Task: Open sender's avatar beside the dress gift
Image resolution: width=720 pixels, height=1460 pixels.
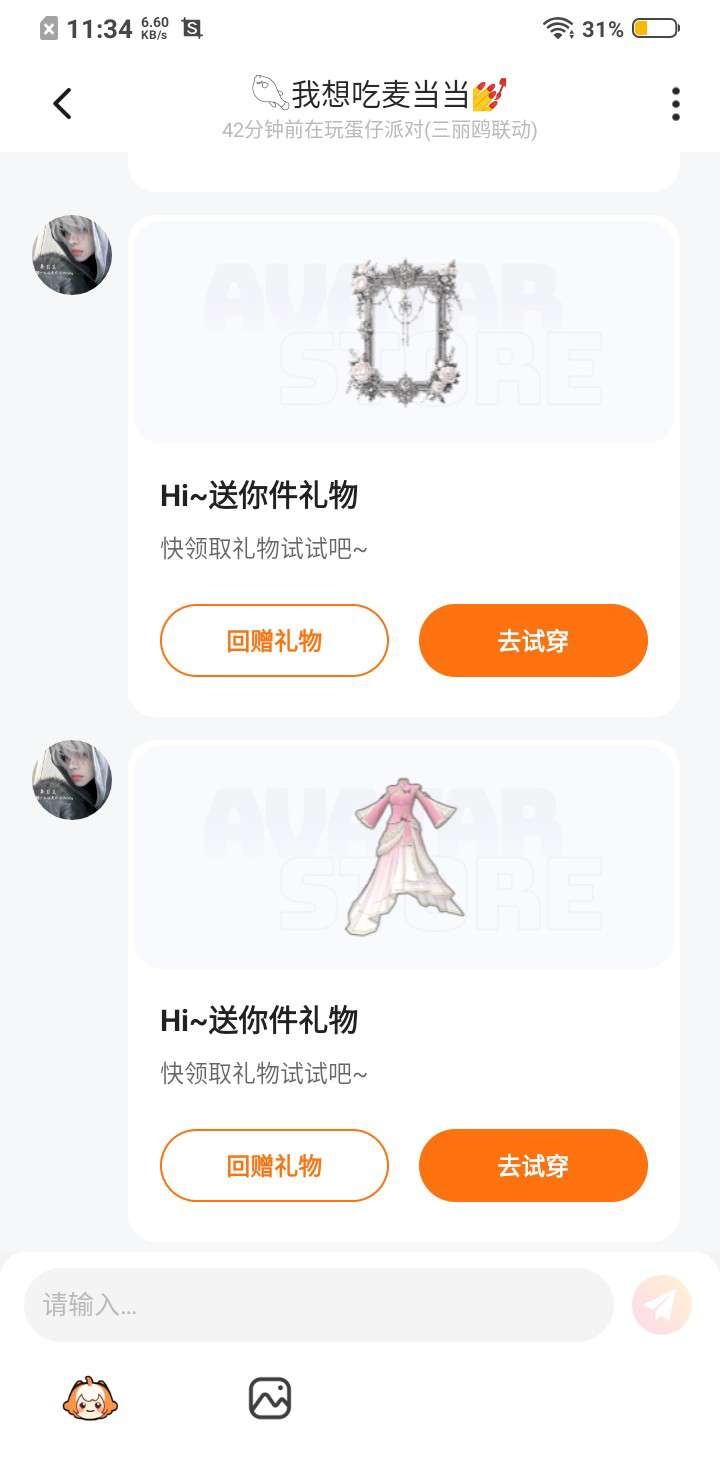Action: point(72,780)
